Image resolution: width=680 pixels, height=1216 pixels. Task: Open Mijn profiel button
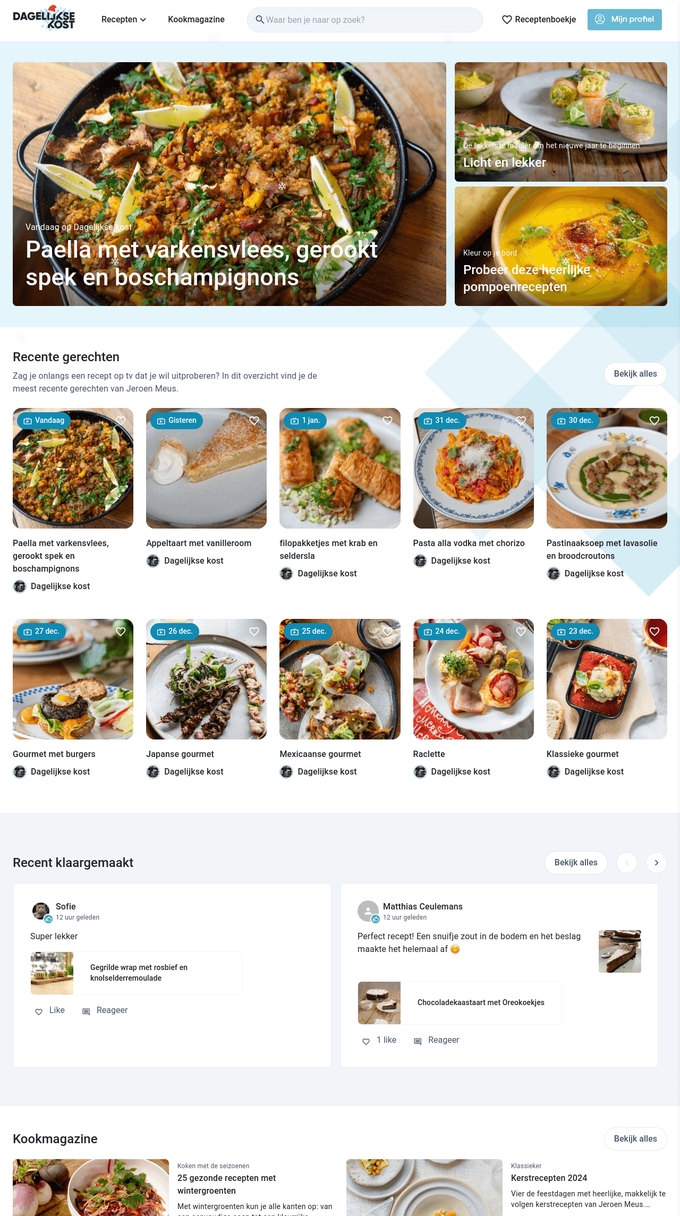click(x=624, y=19)
